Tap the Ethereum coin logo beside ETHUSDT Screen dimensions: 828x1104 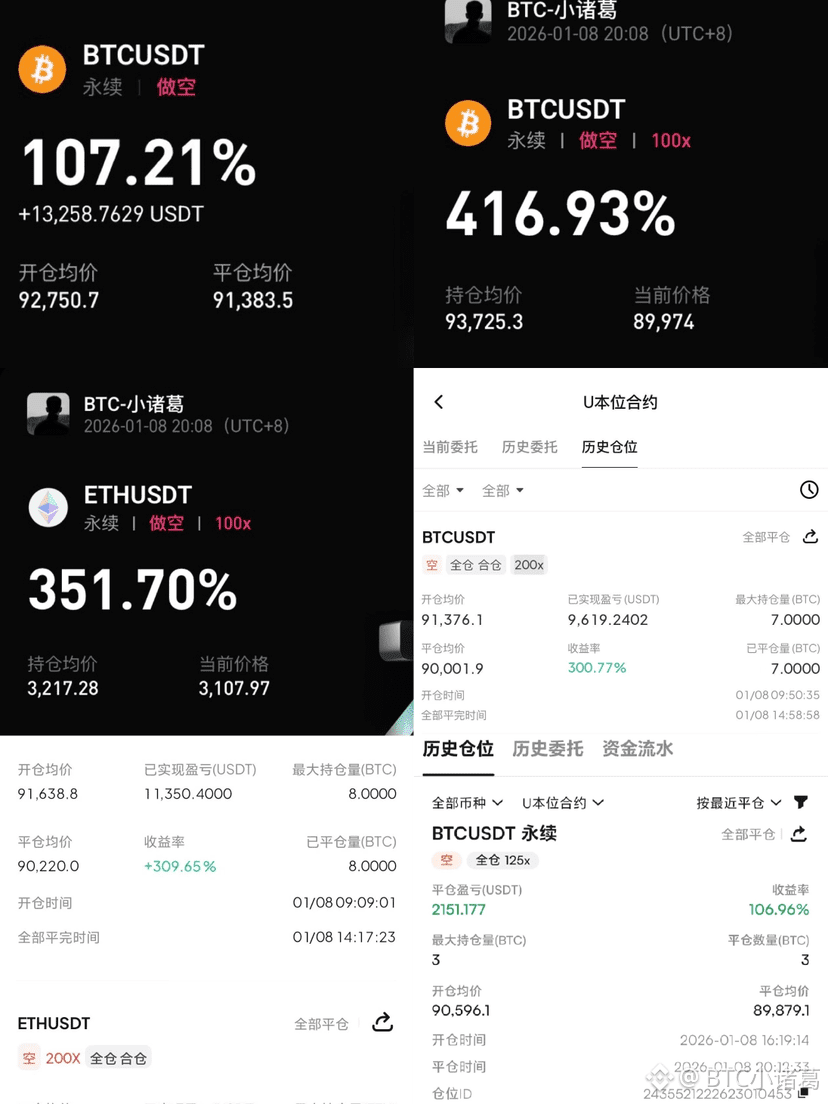(48, 507)
